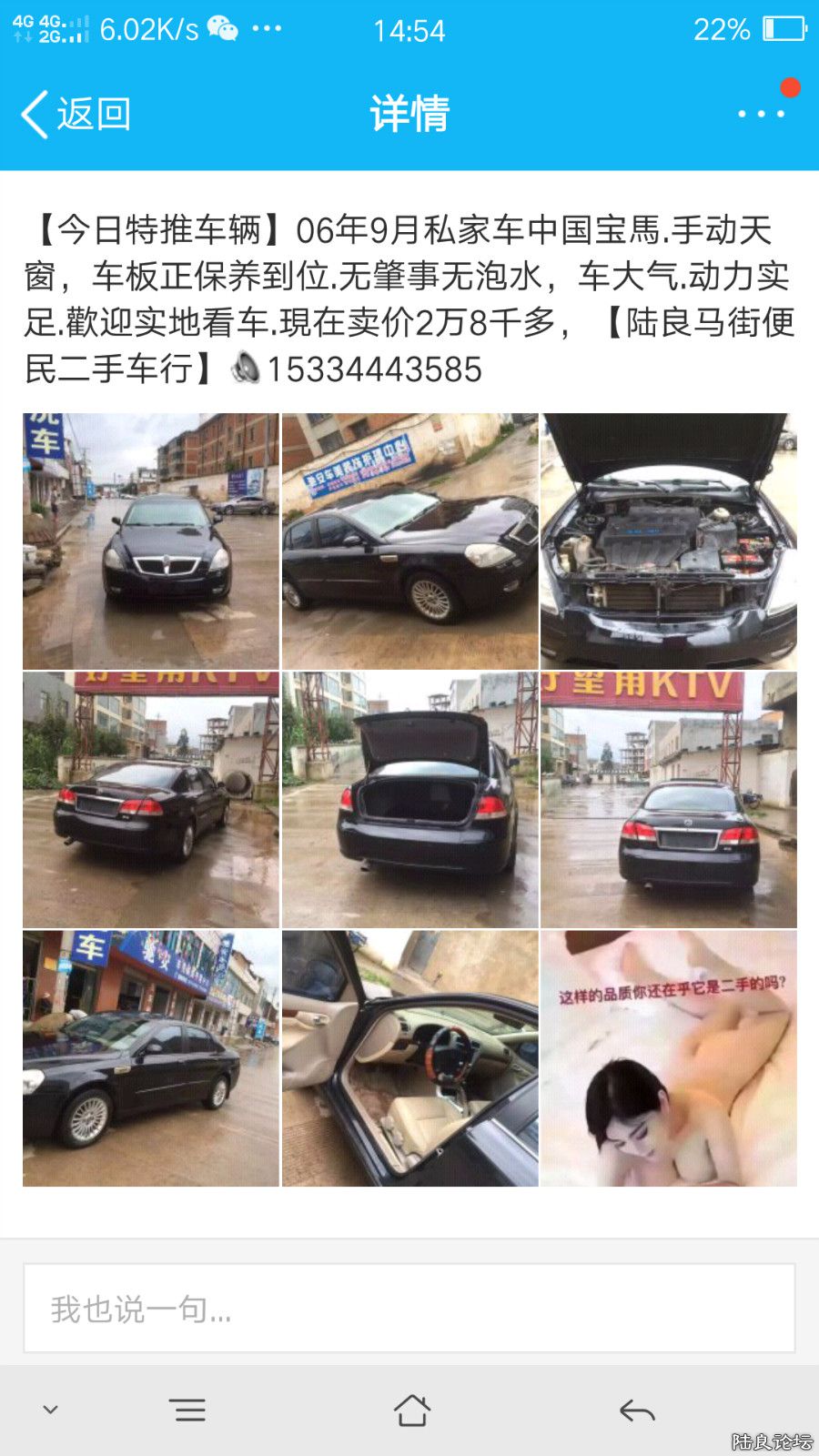Open the last image with caption text
The height and width of the screenshot is (1456, 819).
[x=669, y=1058]
